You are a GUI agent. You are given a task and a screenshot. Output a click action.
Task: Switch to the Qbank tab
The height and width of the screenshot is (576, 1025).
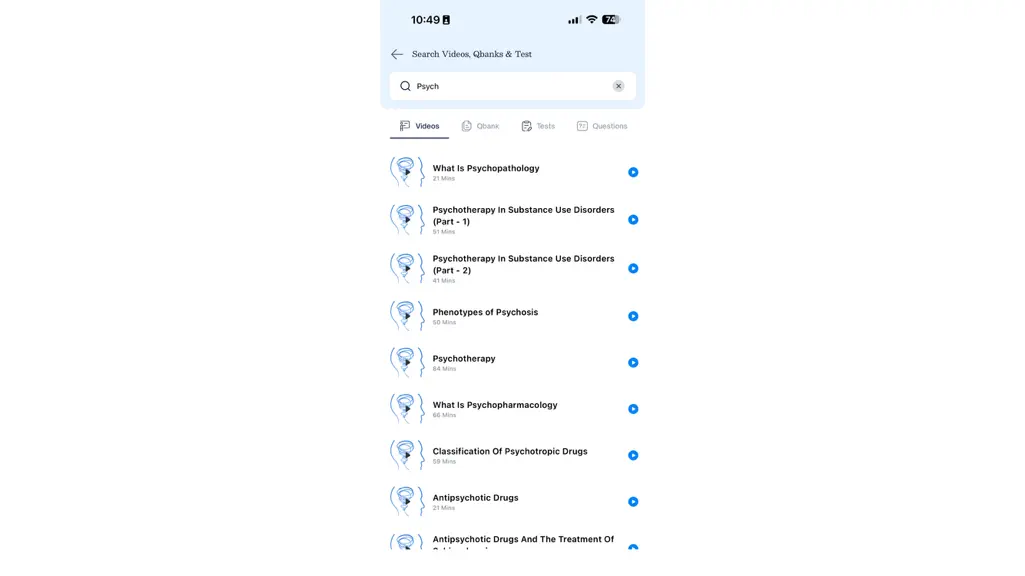[x=480, y=126]
